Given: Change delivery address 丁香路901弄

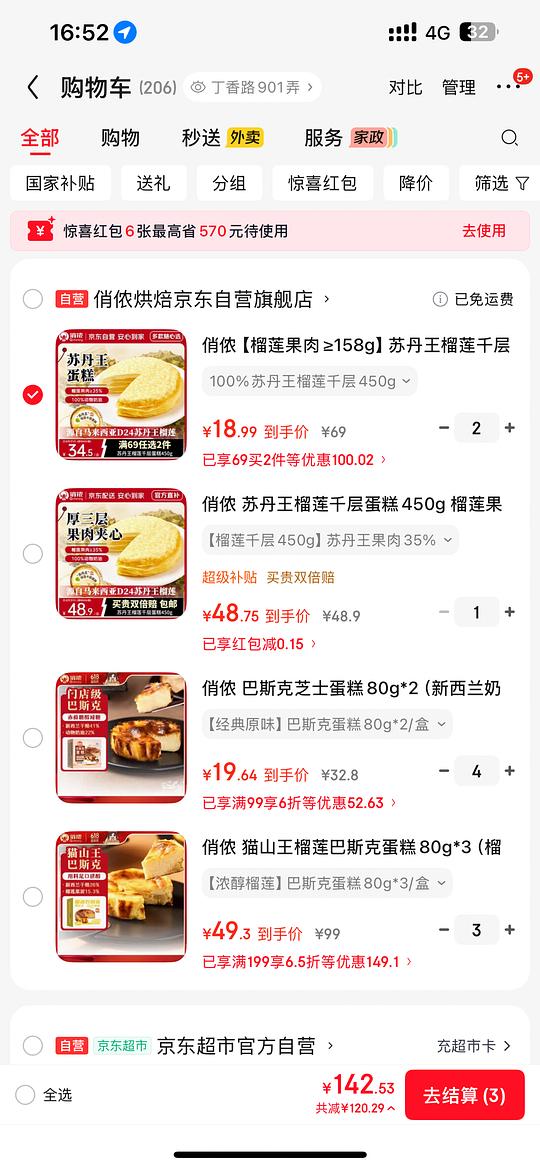Looking at the screenshot, I should coord(252,87).
